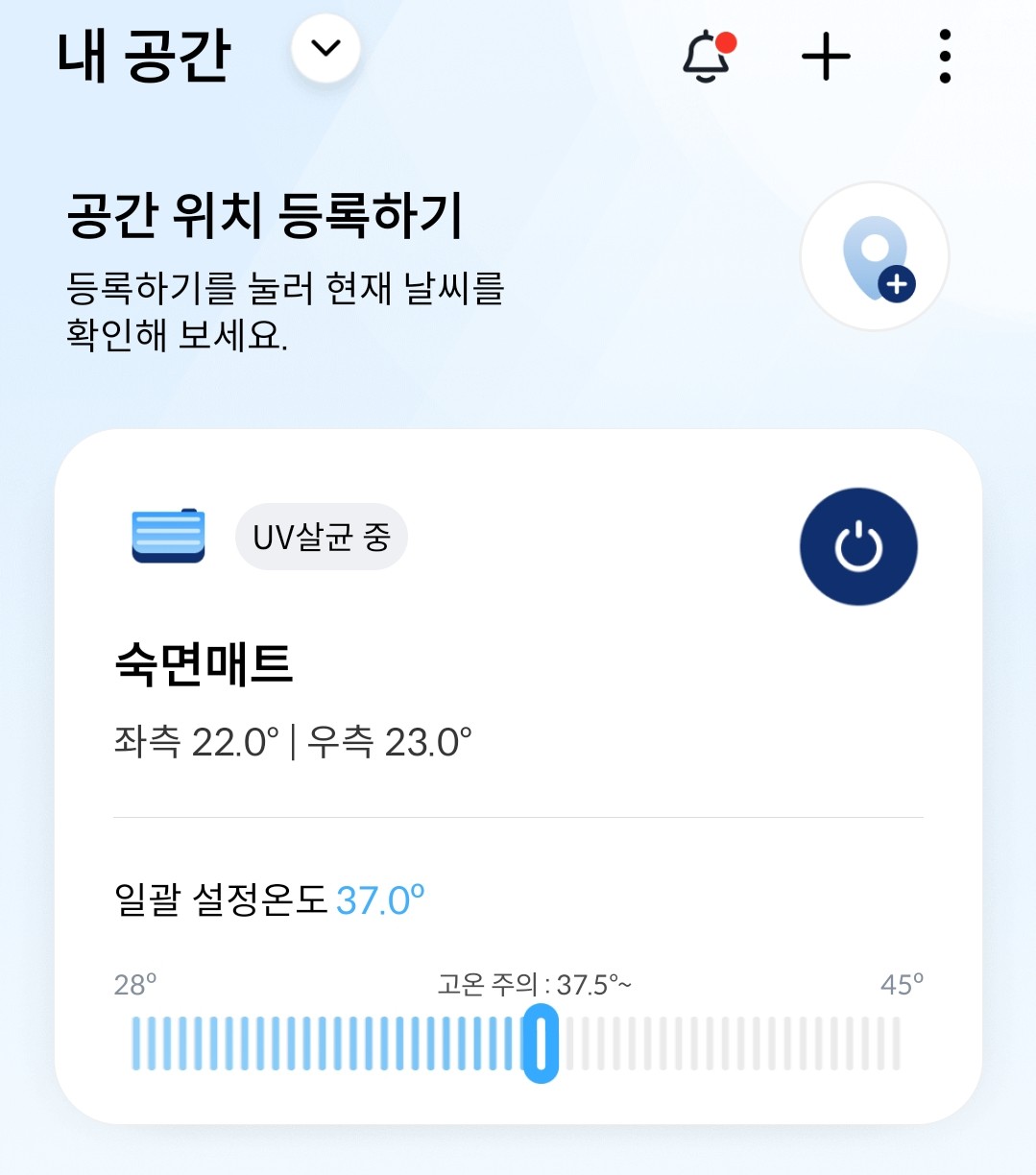The width and height of the screenshot is (1036, 1175).
Task: Tap the power icon on 숙면매트 card
Action: pyautogui.click(x=857, y=545)
